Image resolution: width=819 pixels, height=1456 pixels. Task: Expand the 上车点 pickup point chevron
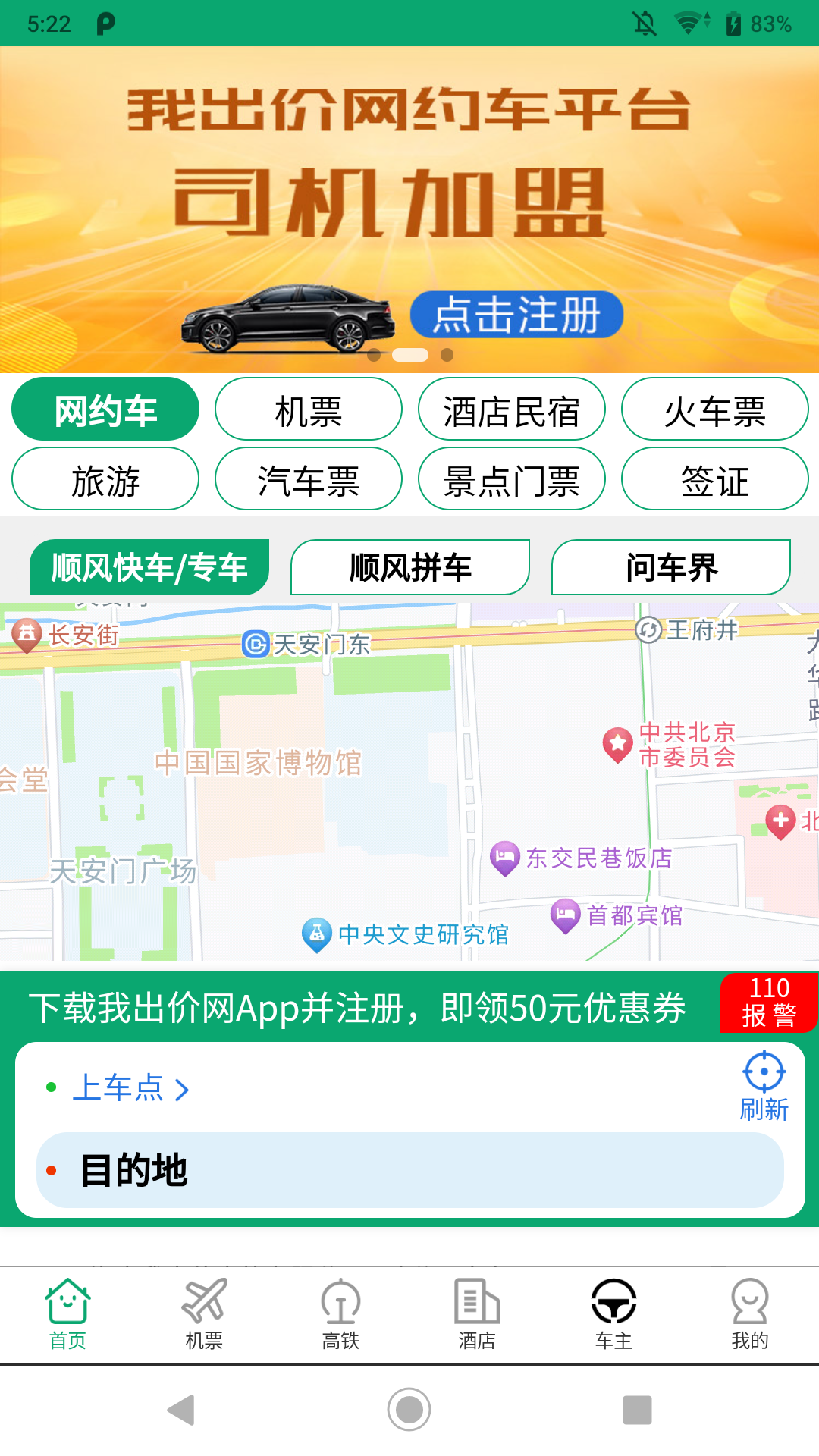182,1088
